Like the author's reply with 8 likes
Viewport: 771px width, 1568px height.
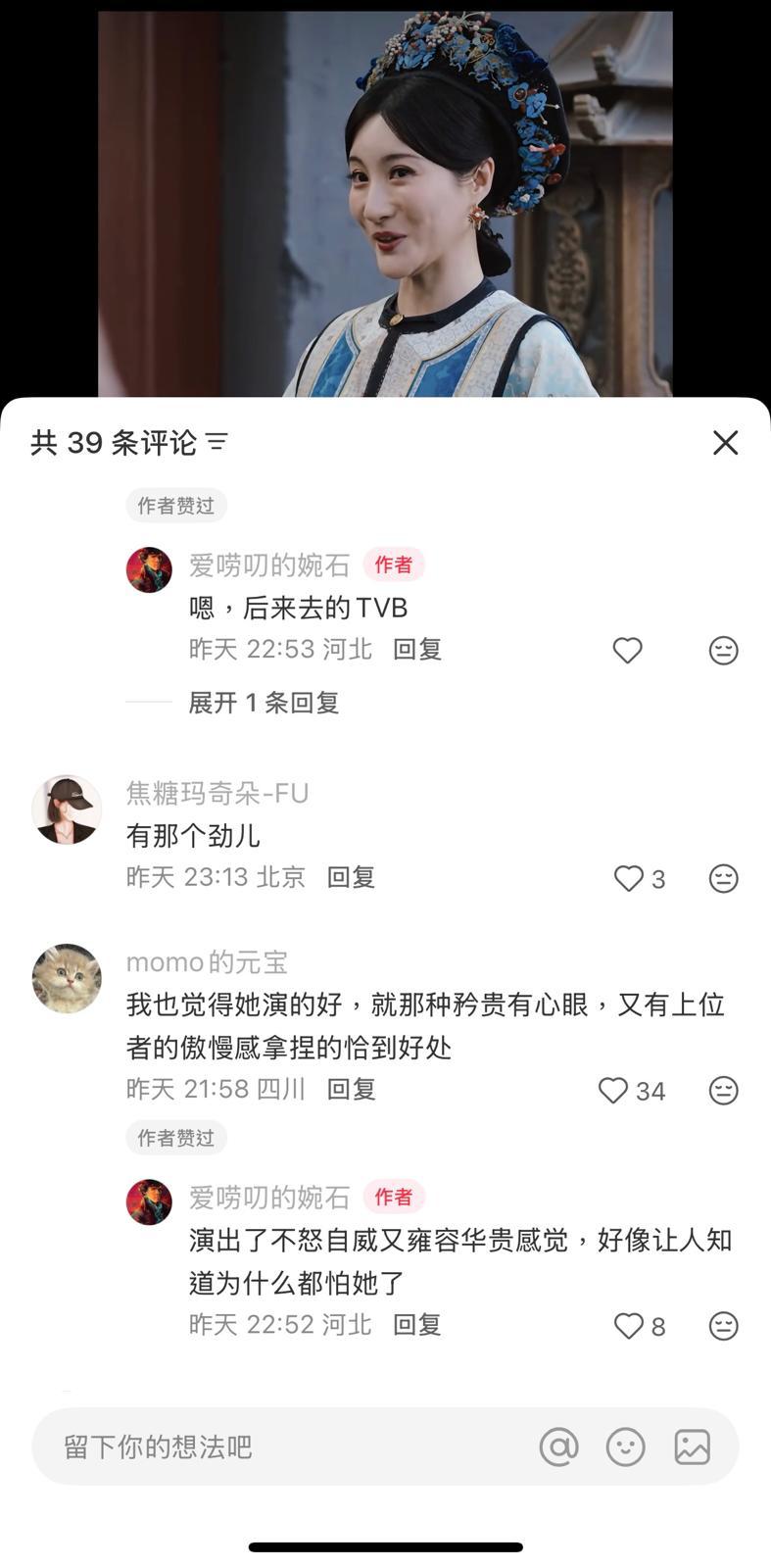click(629, 1326)
